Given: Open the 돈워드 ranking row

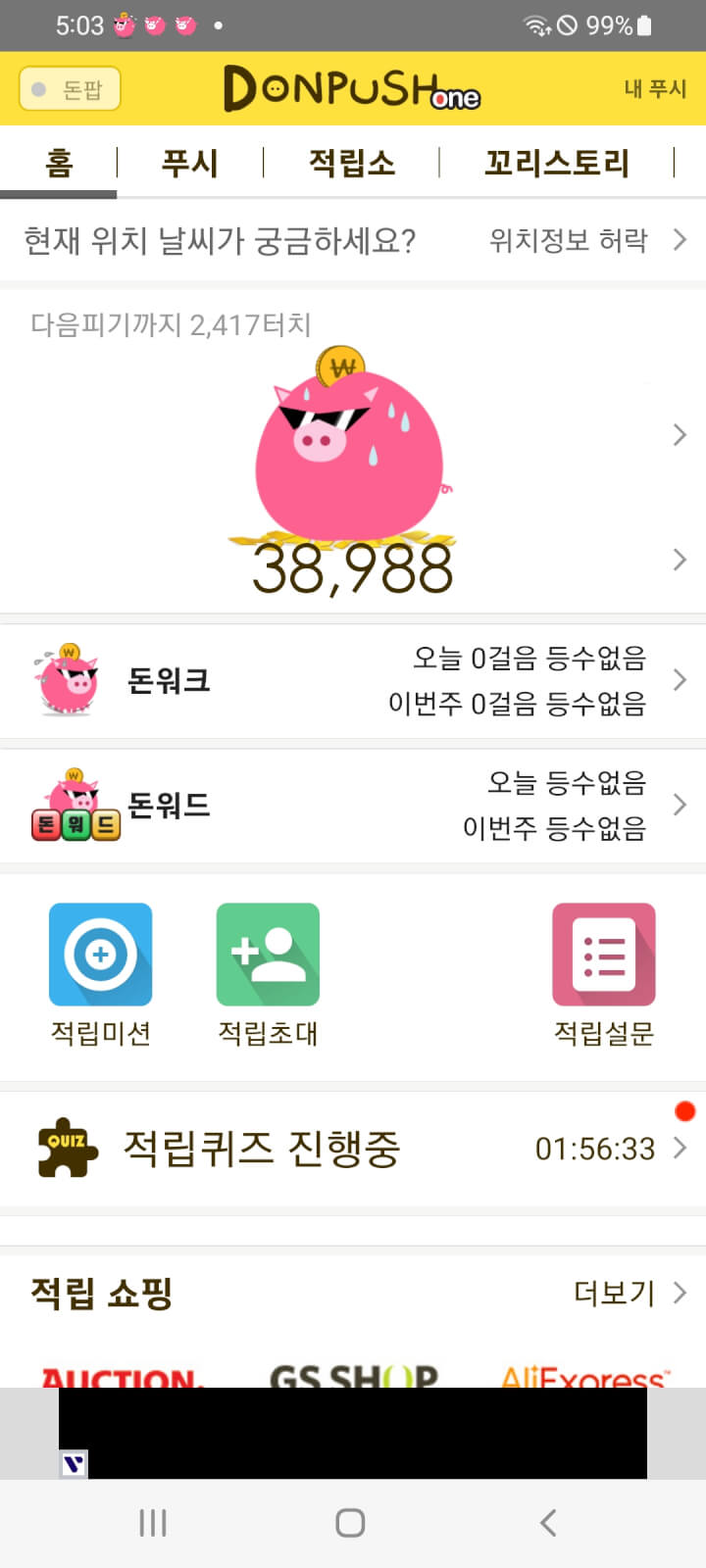Looking at the screenshot, I should 353,806.
